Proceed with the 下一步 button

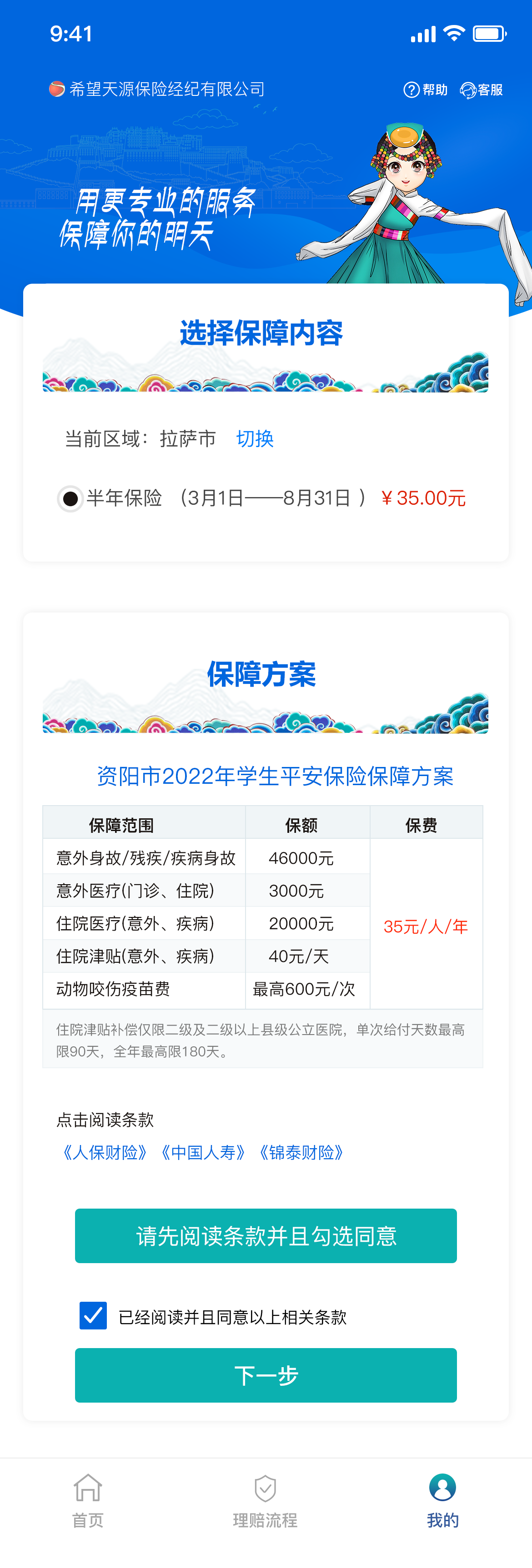[x=266, y=1375]
